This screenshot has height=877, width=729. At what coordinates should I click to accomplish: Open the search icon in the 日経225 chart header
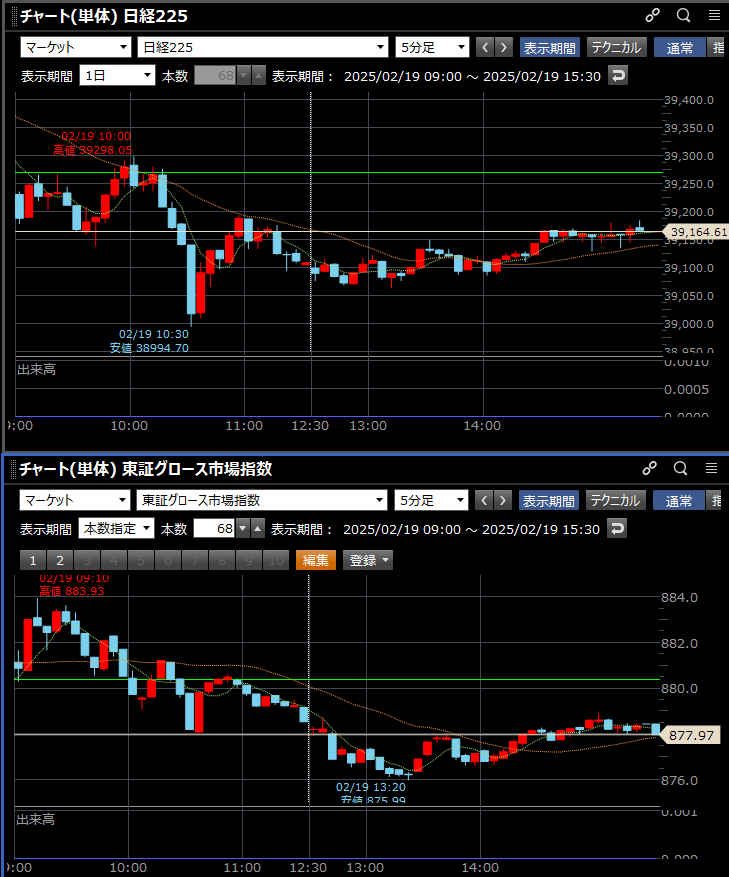(x=684, y=15)
